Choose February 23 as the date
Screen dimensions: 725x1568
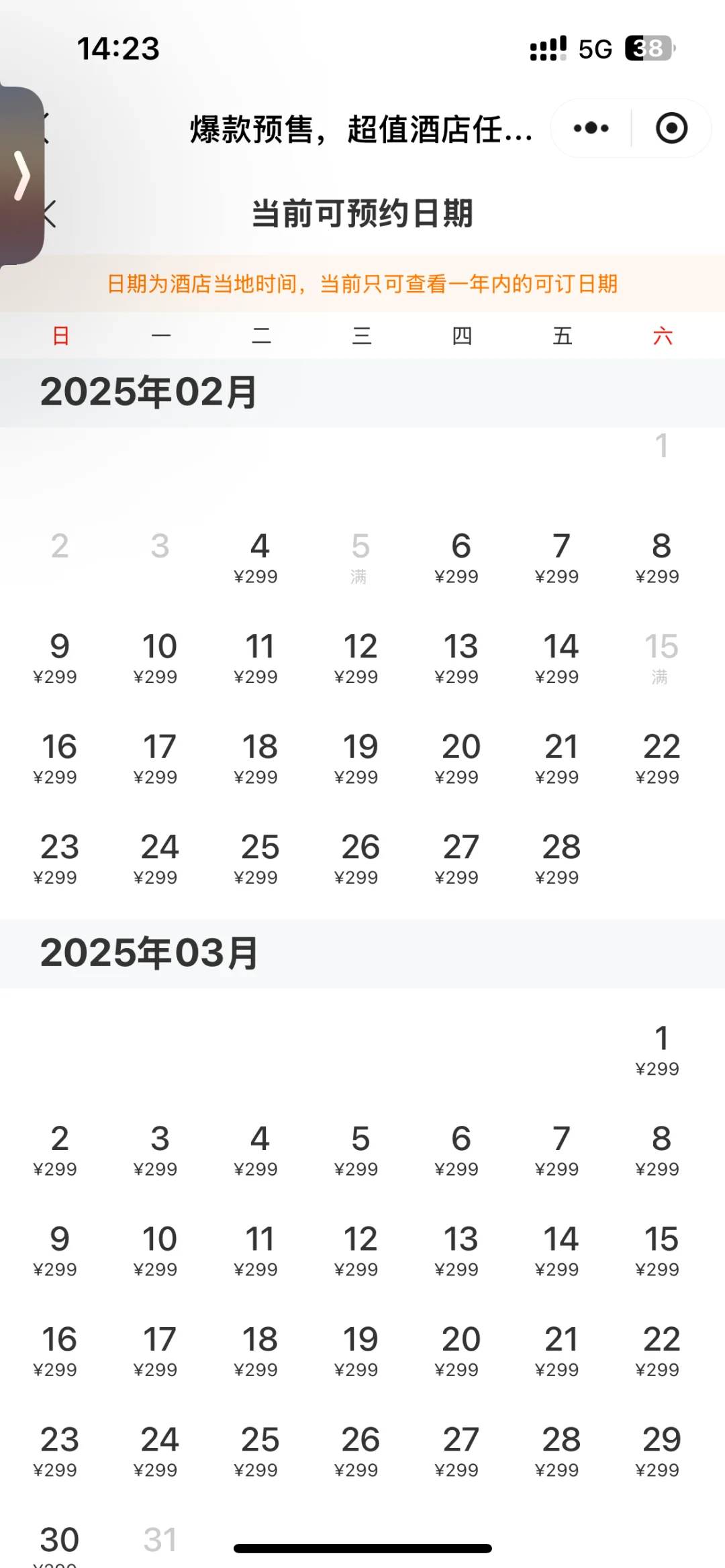pyautogui.click(x=59, y=858)
